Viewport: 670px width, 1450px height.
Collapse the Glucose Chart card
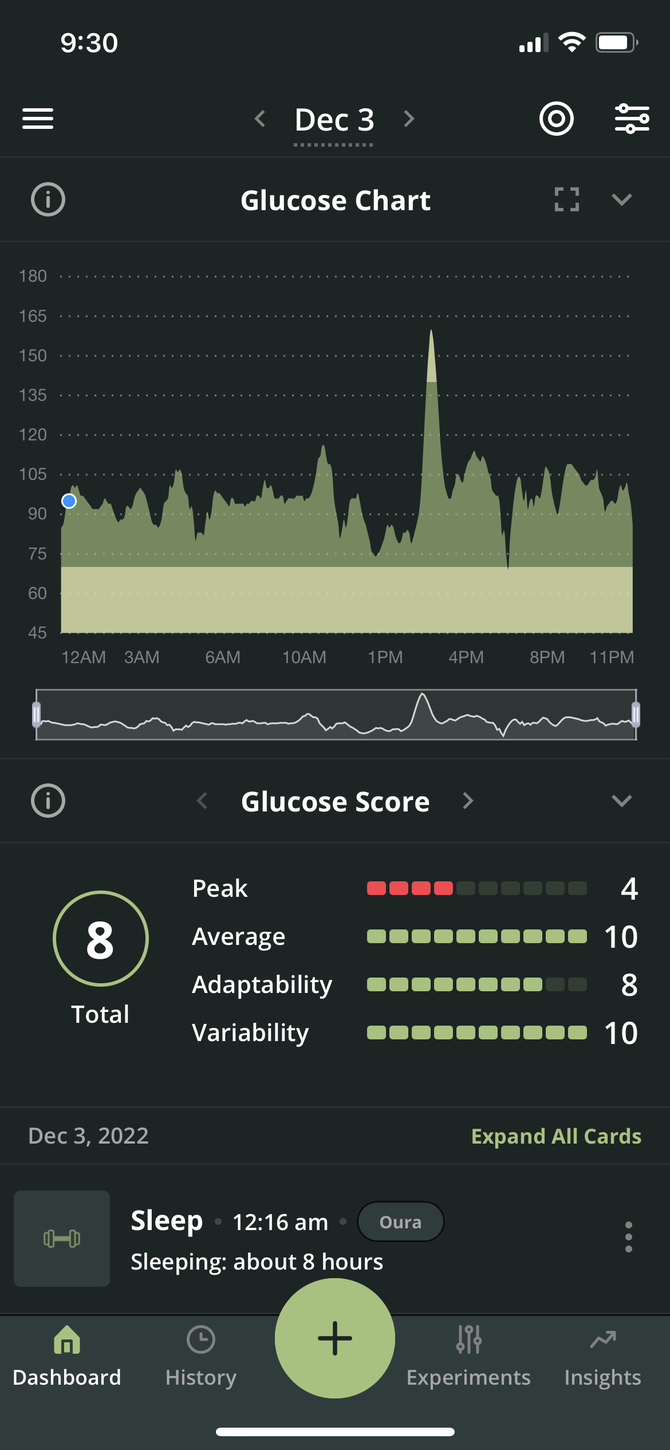tap(622, 200)
